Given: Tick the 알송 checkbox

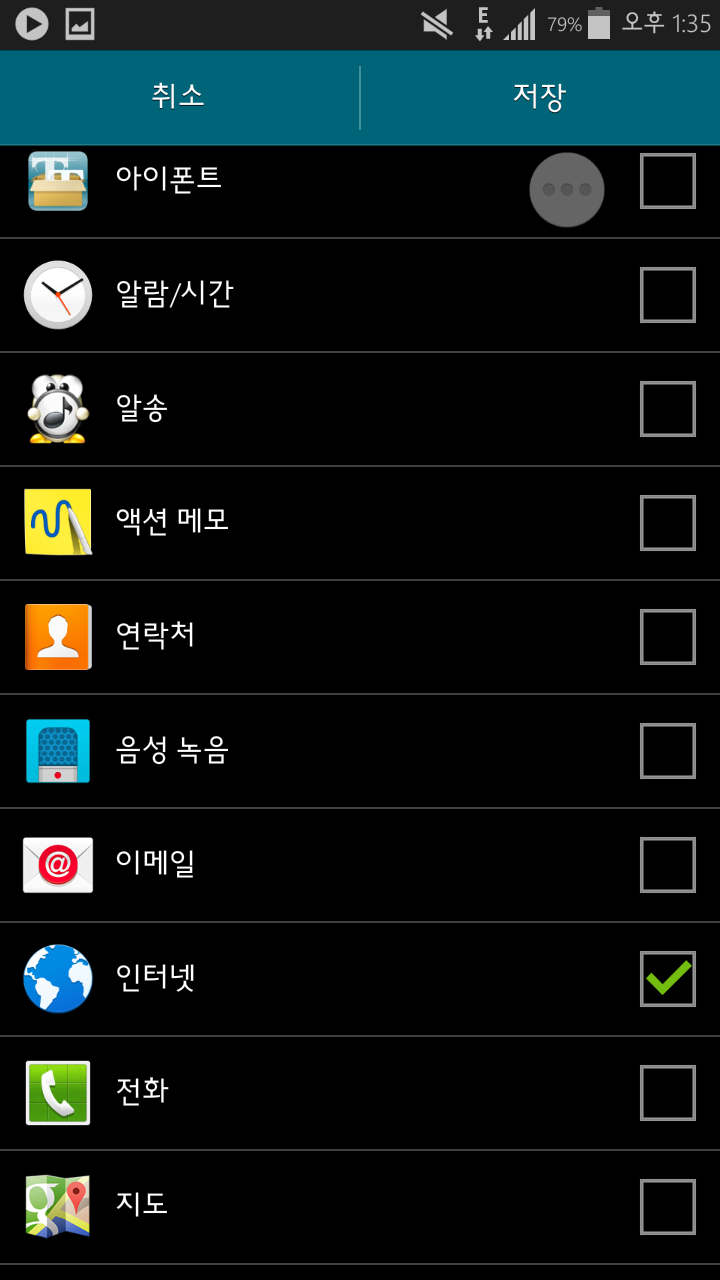Looking at the screenshot, I should (x=668, y=409).
